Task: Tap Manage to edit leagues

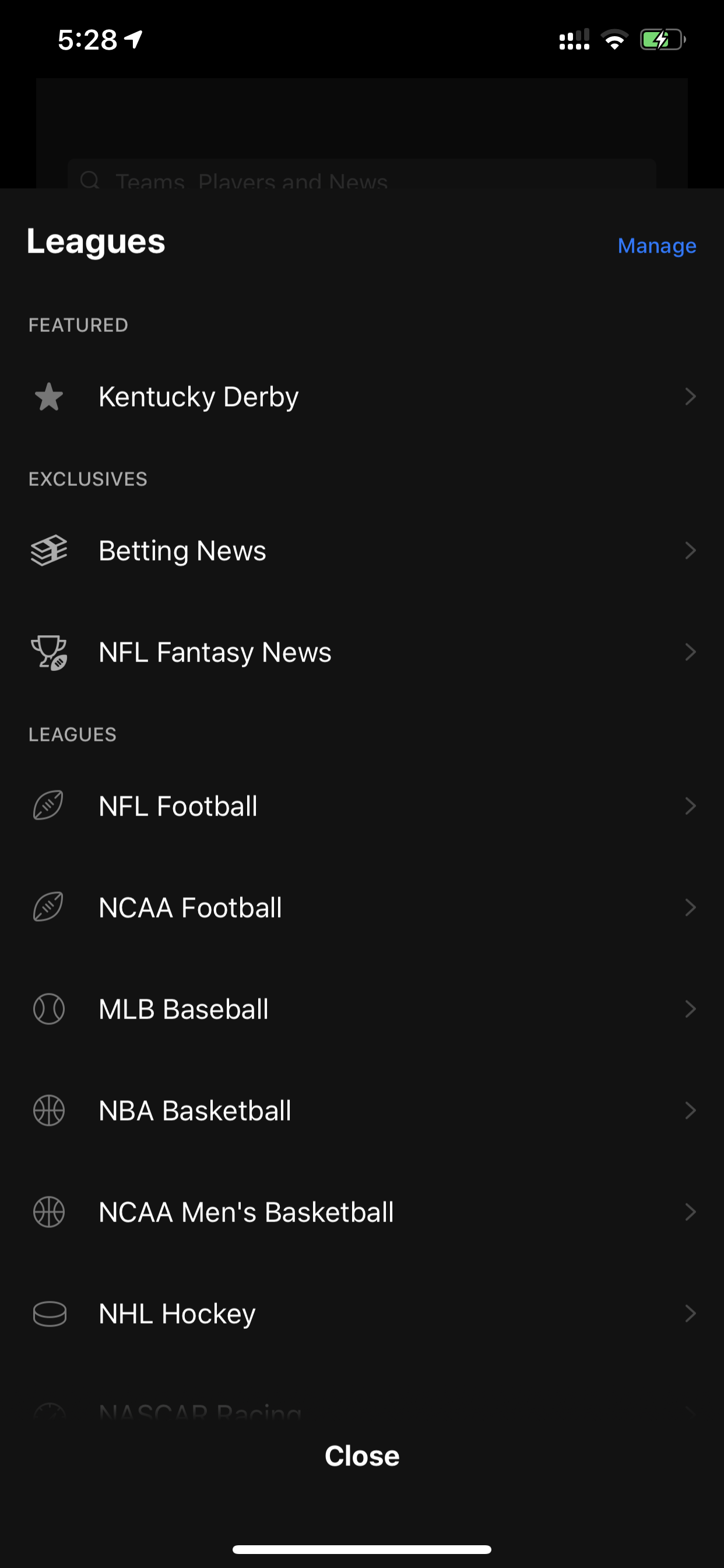Action: [656, 246]
